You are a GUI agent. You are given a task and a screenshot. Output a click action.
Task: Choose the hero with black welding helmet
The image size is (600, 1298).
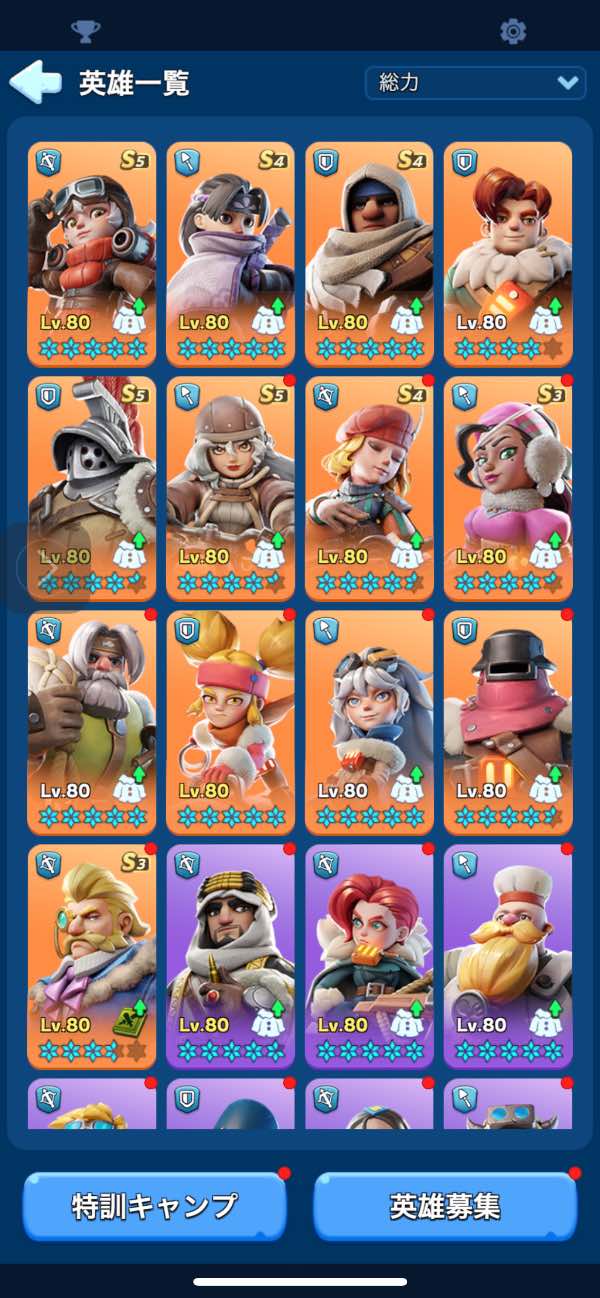point(508,722)
